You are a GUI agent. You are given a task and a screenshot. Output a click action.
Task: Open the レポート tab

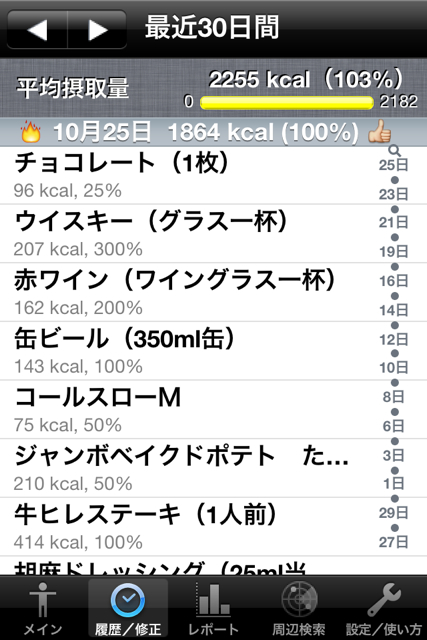(213, 608)
